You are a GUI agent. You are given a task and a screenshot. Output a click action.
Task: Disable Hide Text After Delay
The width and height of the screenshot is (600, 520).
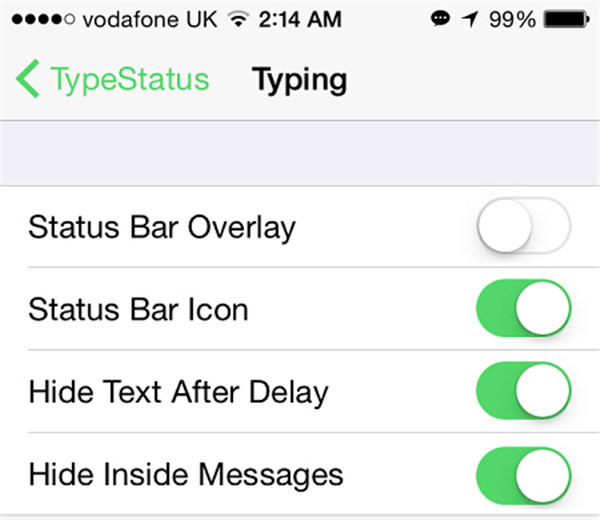tap(523, 391)
